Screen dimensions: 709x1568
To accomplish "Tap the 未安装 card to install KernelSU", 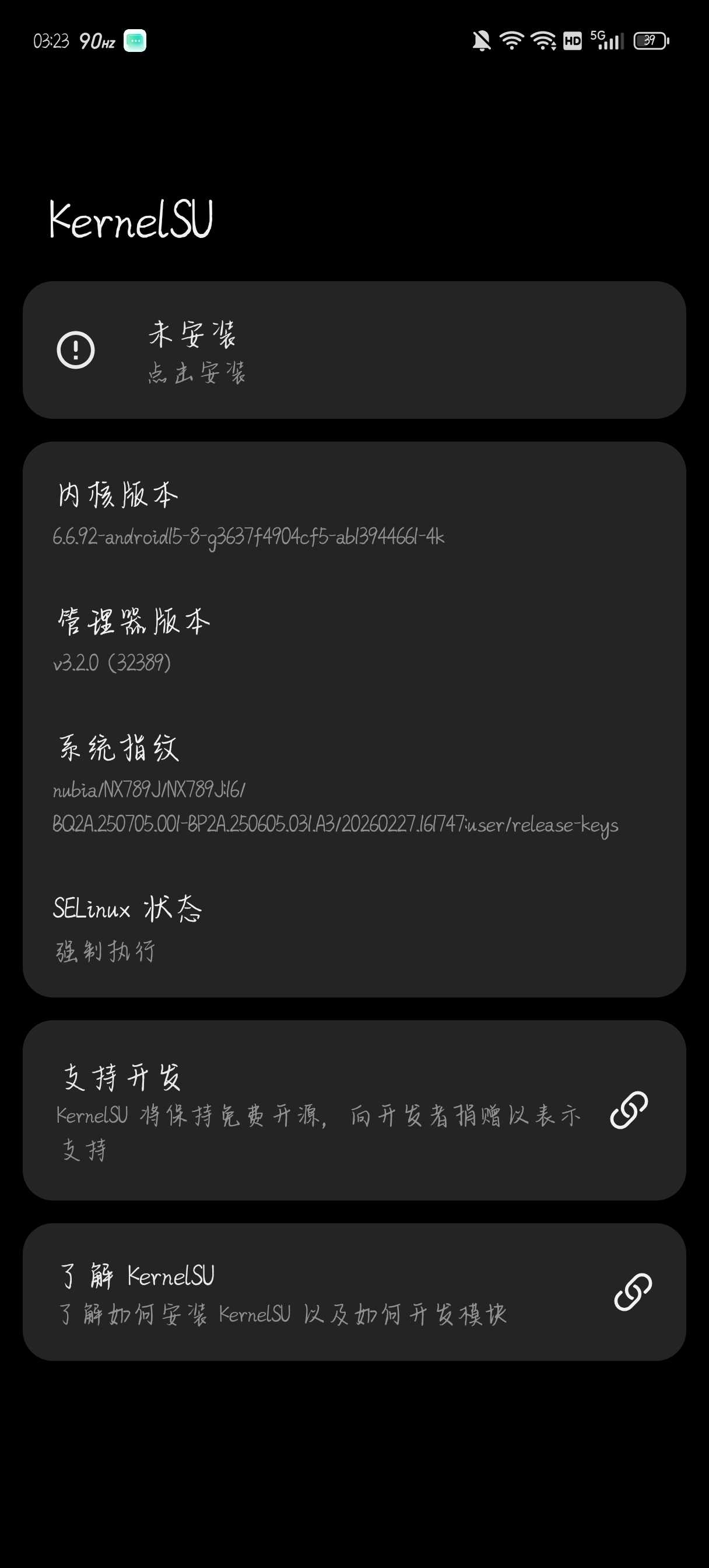I will pos(354,350).
